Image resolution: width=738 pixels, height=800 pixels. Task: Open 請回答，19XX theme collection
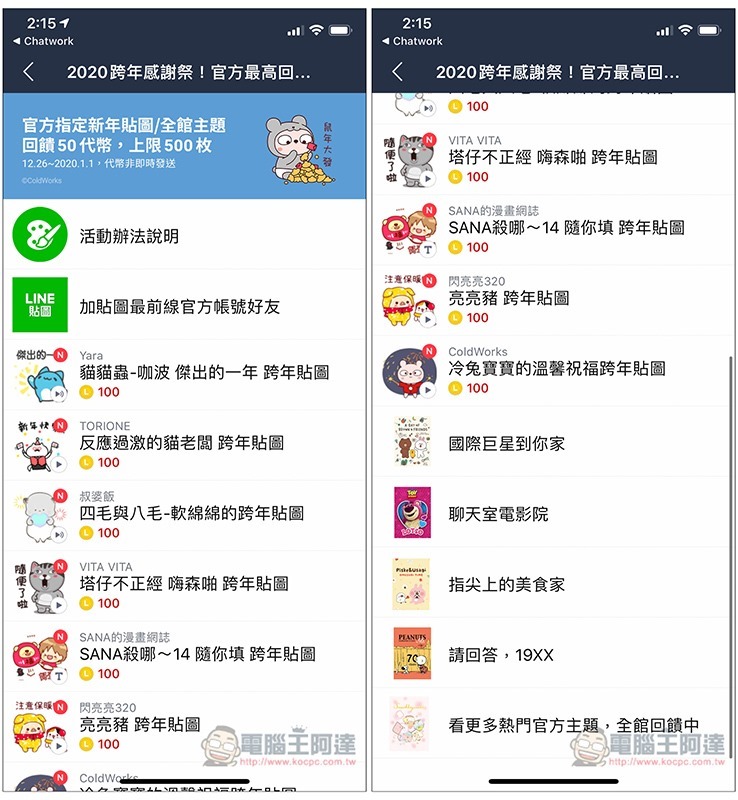(x=501, y=655)
